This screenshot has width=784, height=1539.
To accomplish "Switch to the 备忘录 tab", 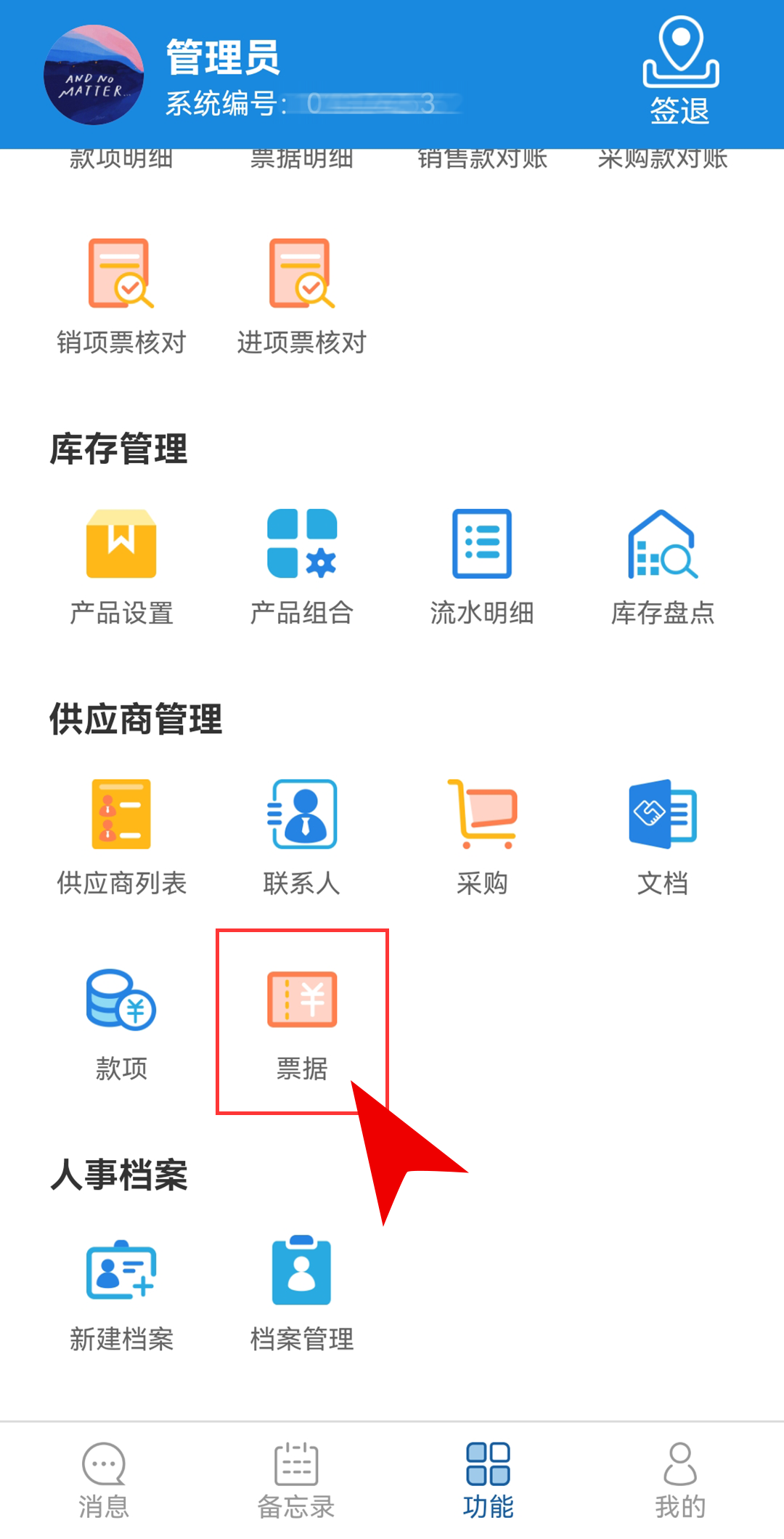I will coord(296,1481).
